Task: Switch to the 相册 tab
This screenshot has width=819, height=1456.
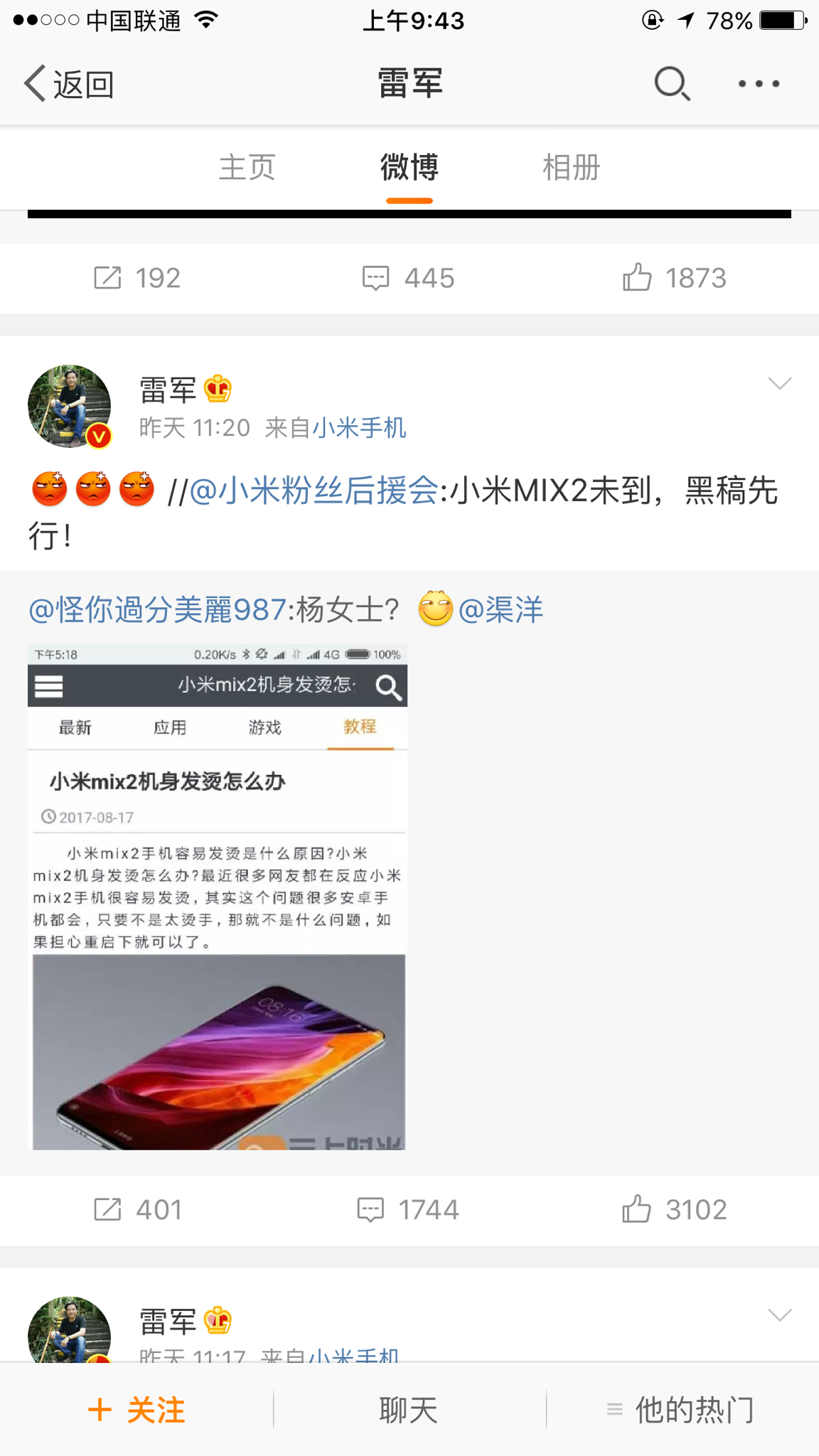Action: point(571,168)
